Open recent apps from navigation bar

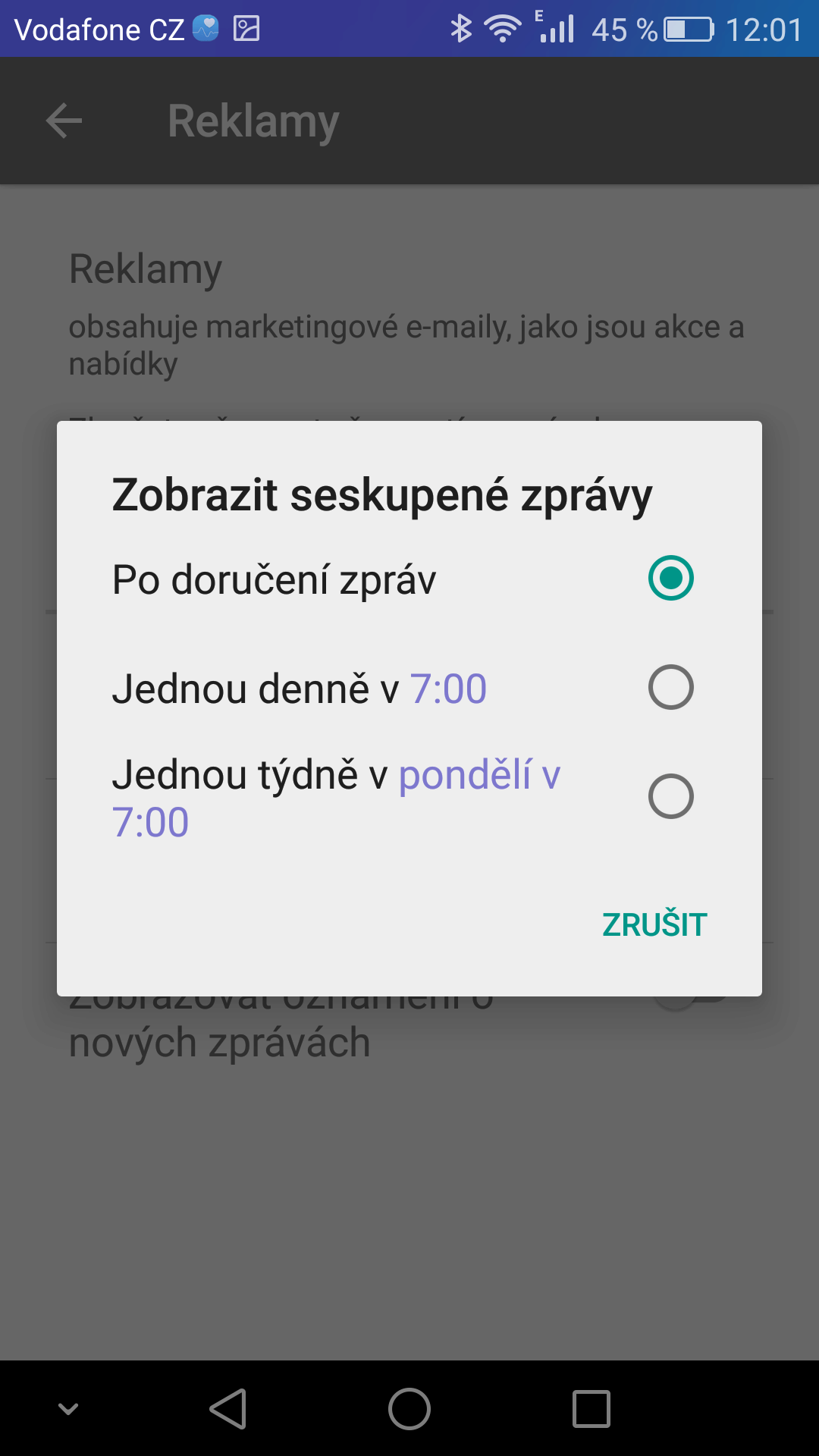[591, 1409]
